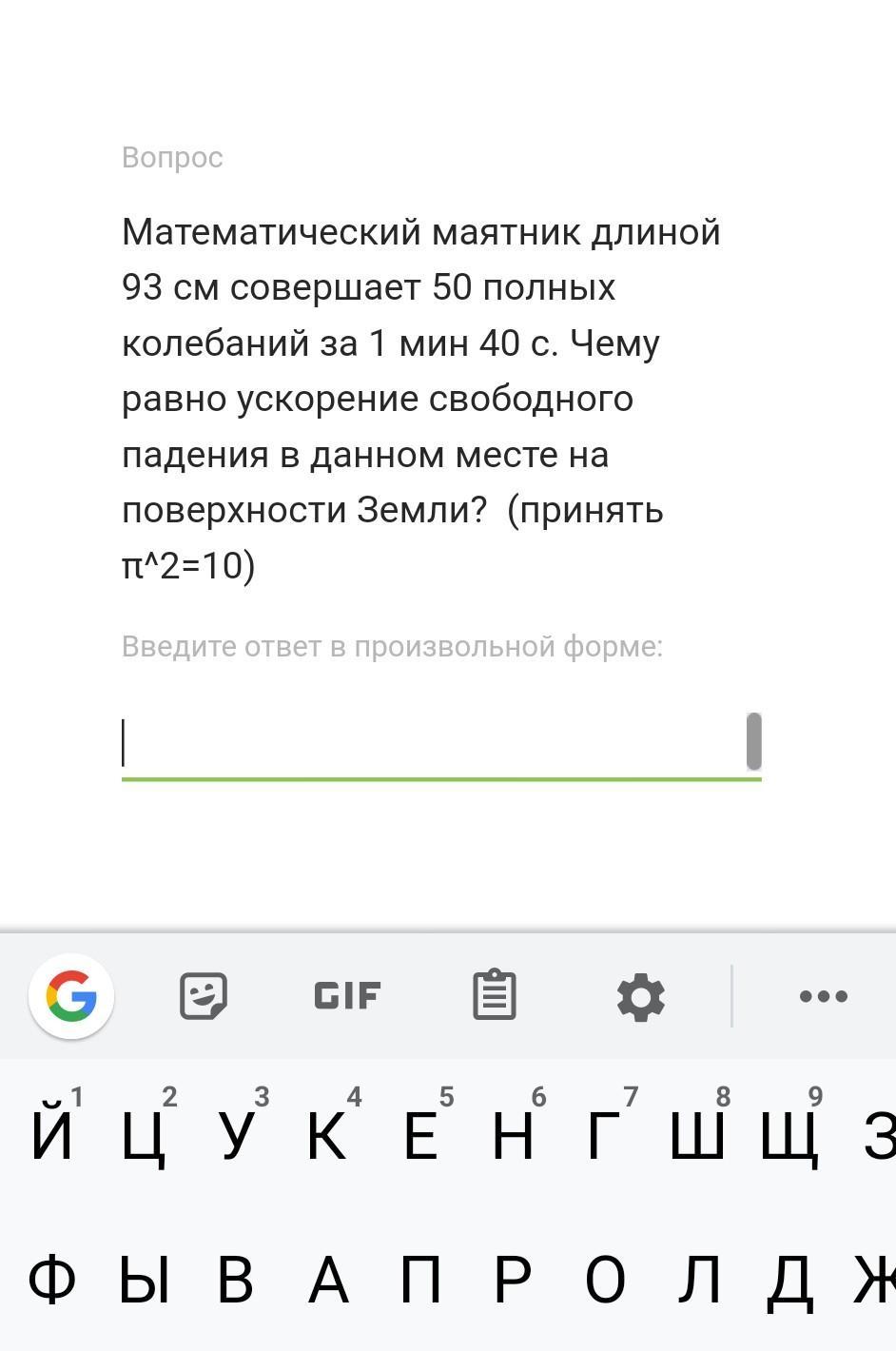The height and width of the screenshot is (1351, 896).
Task: Open more keyboard options via three dots
Action: (823, 996)
